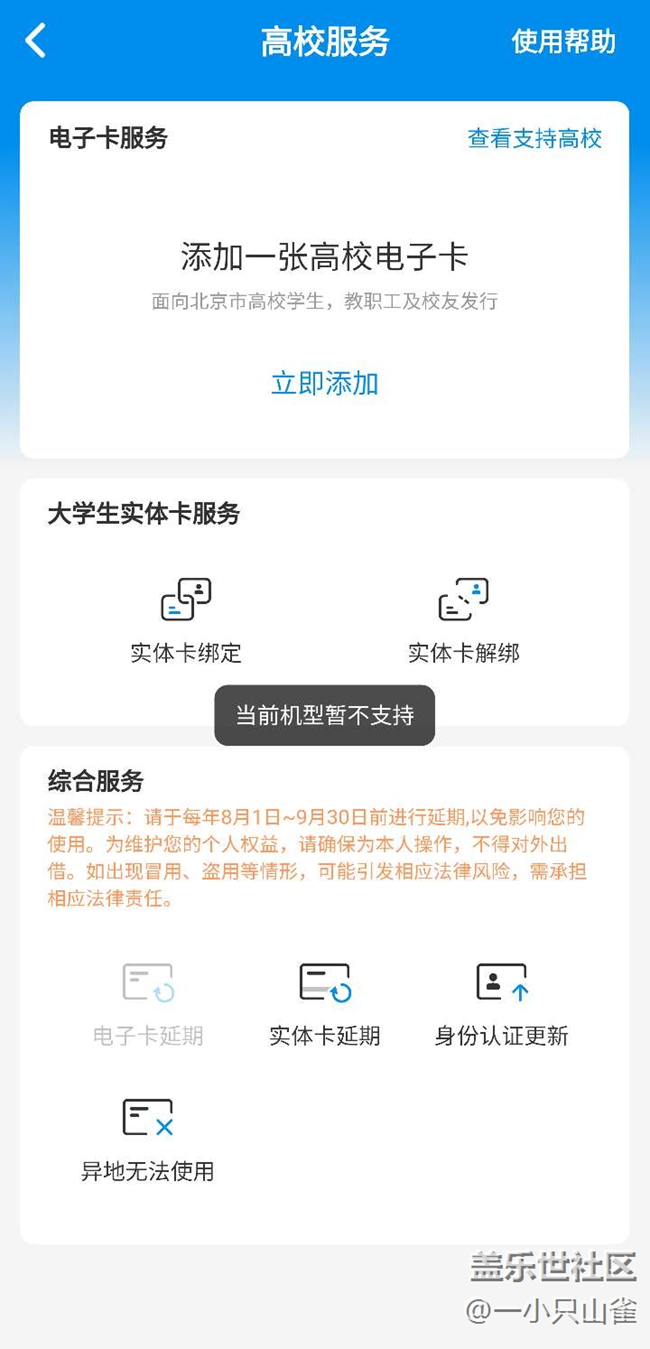Select 实体卡解绑 option
The width and height of the screenshot is (650, 1349).
pos(463,620)
